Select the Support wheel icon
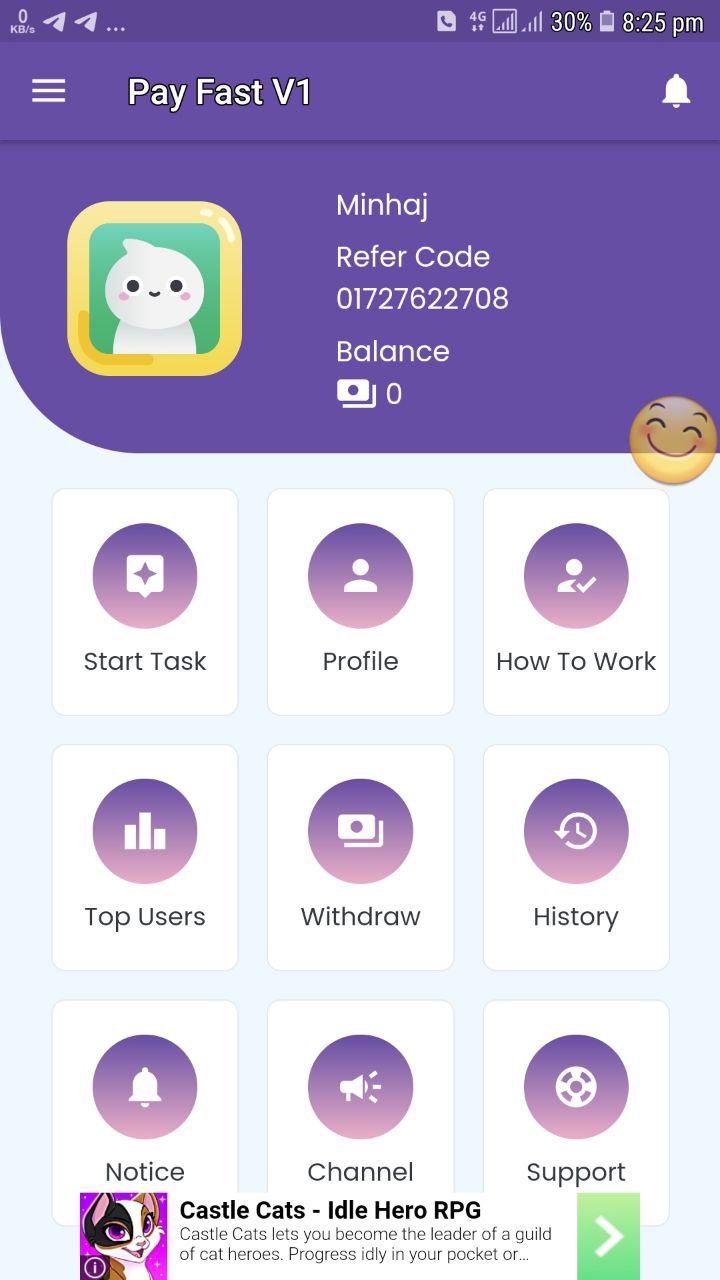The image size is (720, 1280). coord(576,1086)
